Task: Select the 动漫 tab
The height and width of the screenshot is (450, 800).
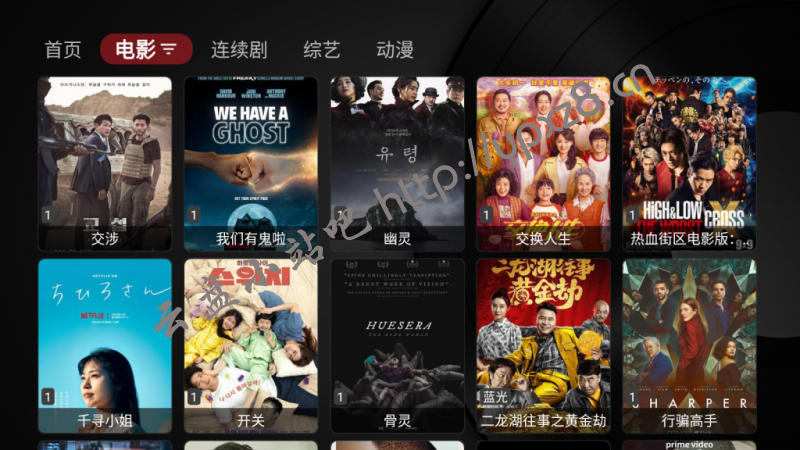Action: [x=395, y=49]
